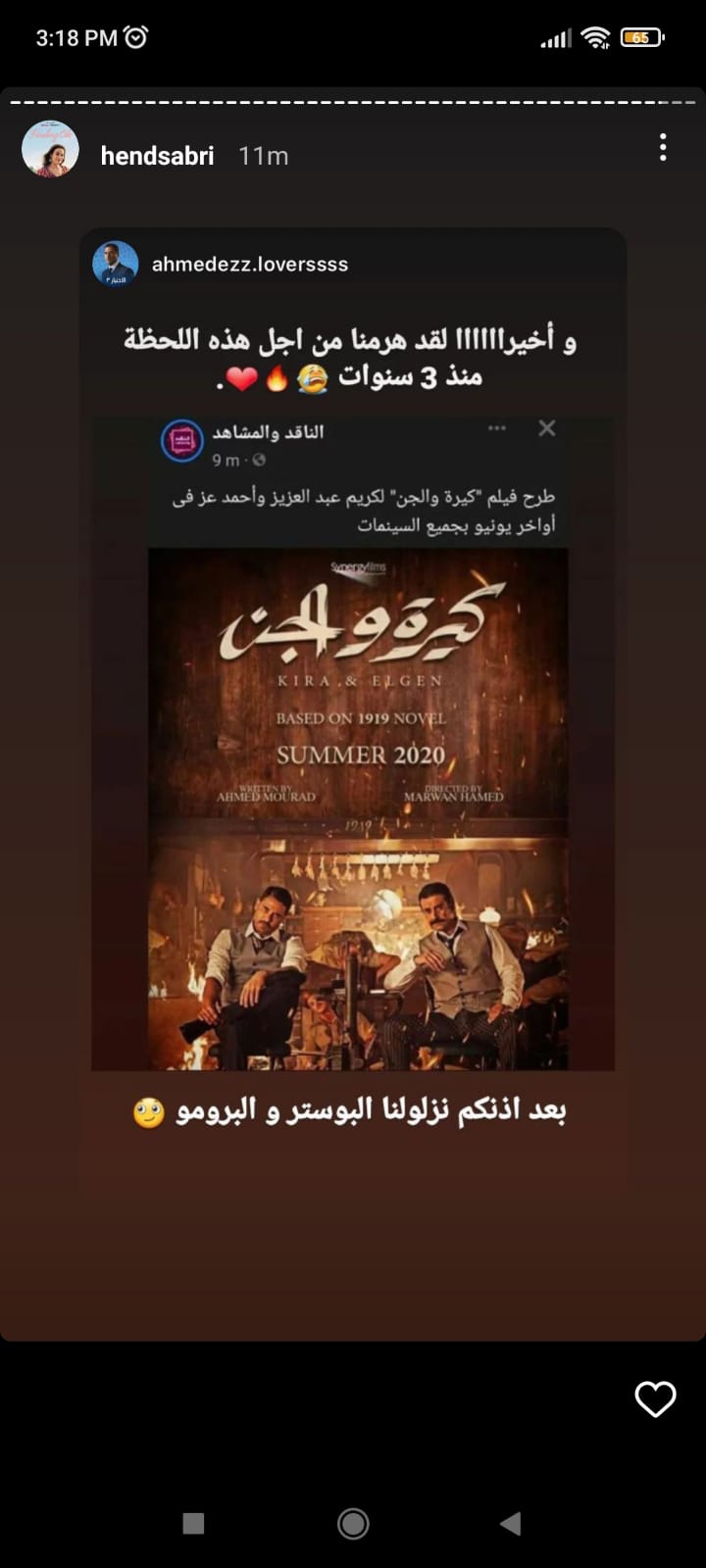Open the story overflow menu
This screenshot has width=706, height=1568.
[x=663, y=148]
